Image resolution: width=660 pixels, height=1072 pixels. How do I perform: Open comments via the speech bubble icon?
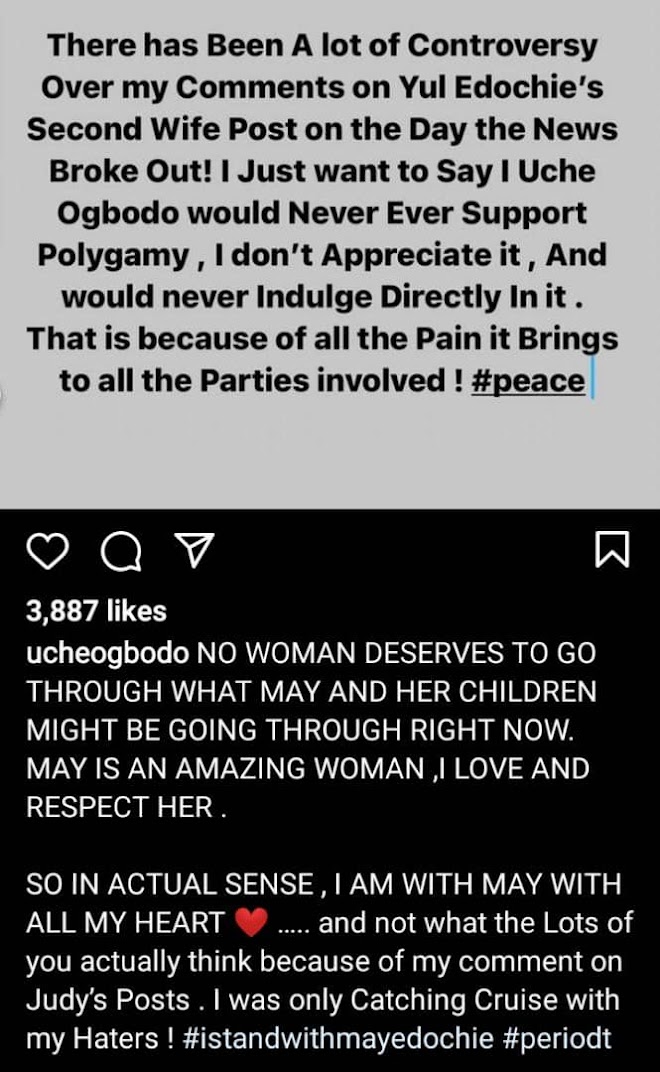point(122,551)
